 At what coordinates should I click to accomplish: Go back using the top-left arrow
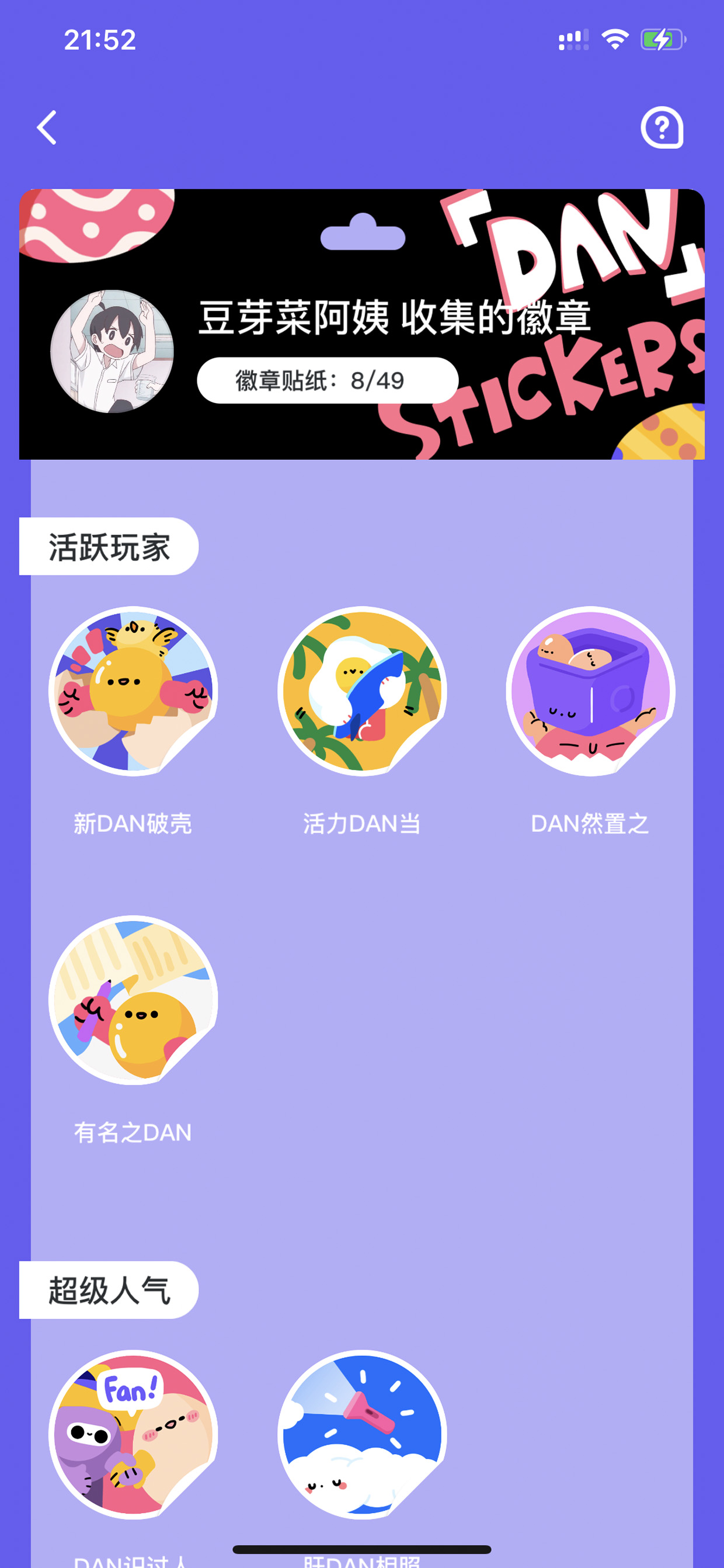tap(46, 128)
